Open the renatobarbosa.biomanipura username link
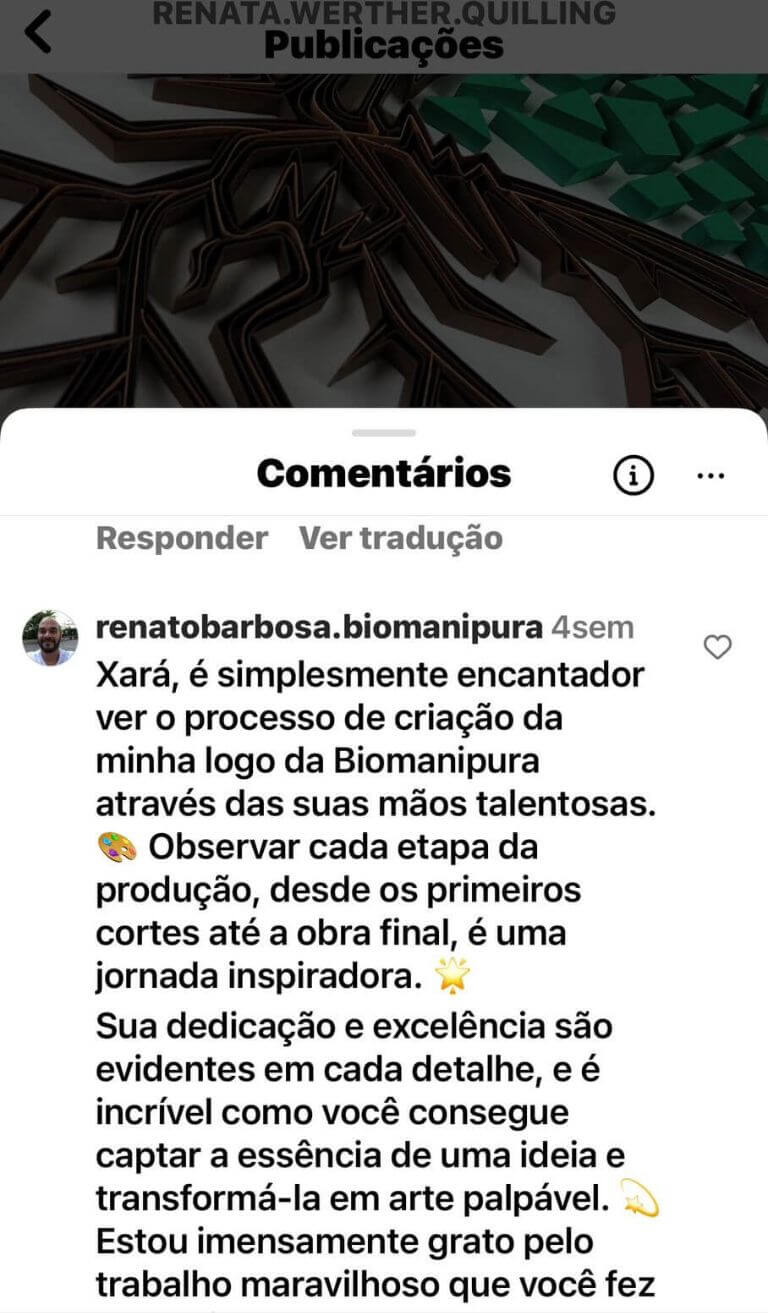The image size is (768, 1313). coord(318,627)
